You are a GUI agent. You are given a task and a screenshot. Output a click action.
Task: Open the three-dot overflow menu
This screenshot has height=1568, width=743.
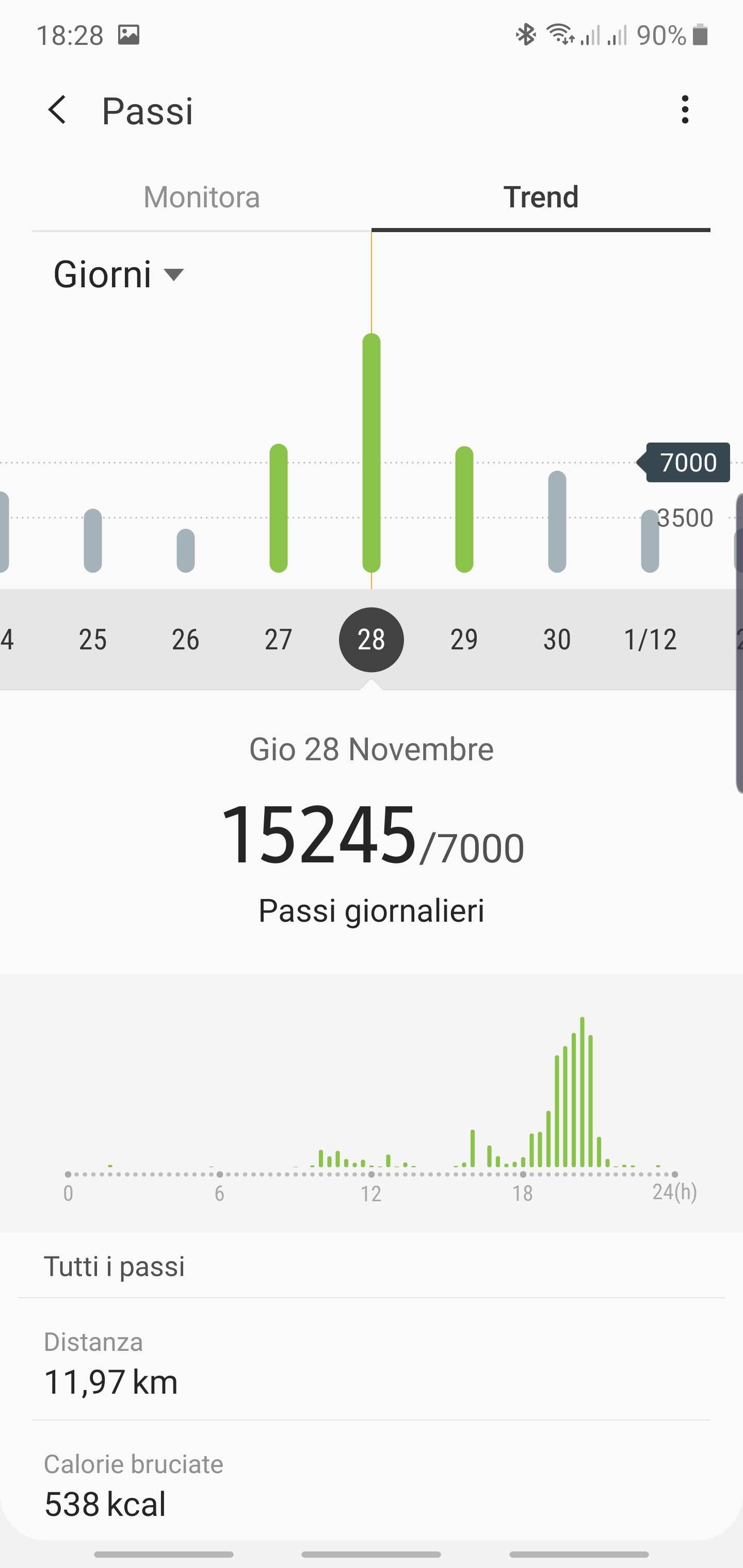coord(685,110)
